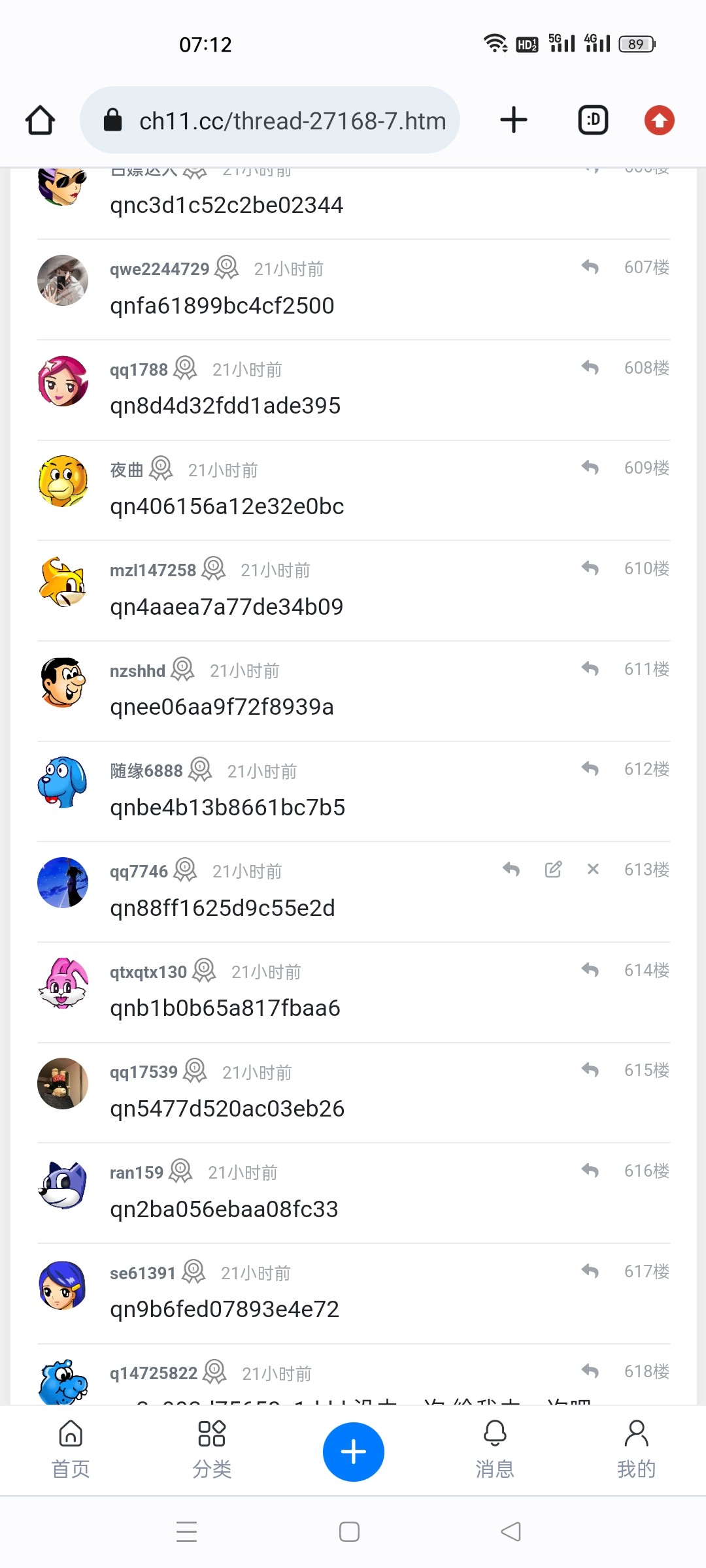Open the tab switcher
The width and height of the screenshot is (706, 1568).
(x=593, y=120)
